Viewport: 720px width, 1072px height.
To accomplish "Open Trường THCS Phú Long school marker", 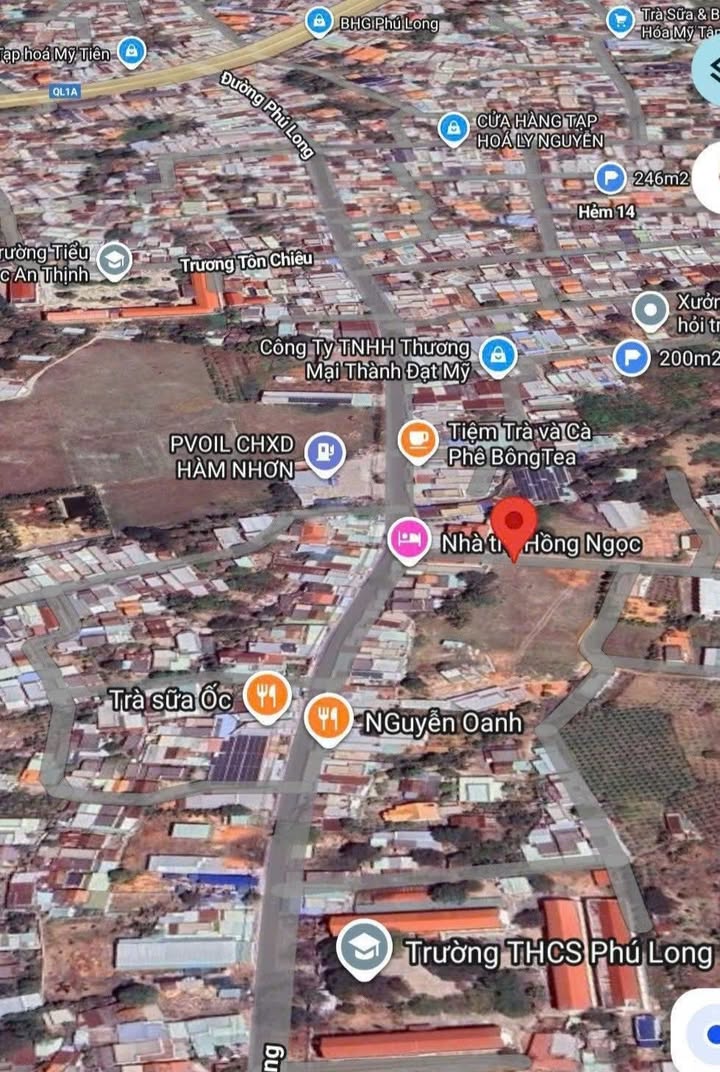I will 364,949.
